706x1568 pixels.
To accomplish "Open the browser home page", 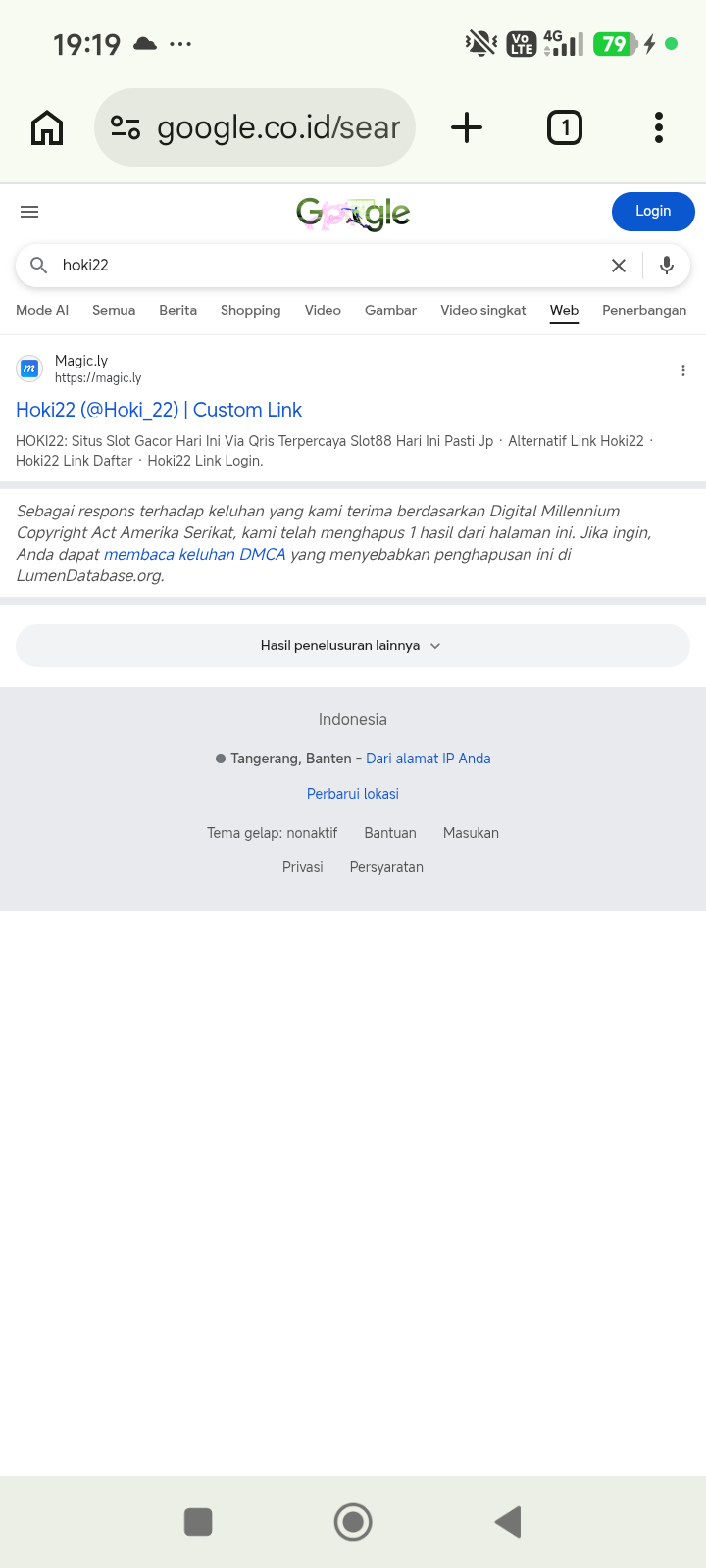I will click(x=47, y=127).
